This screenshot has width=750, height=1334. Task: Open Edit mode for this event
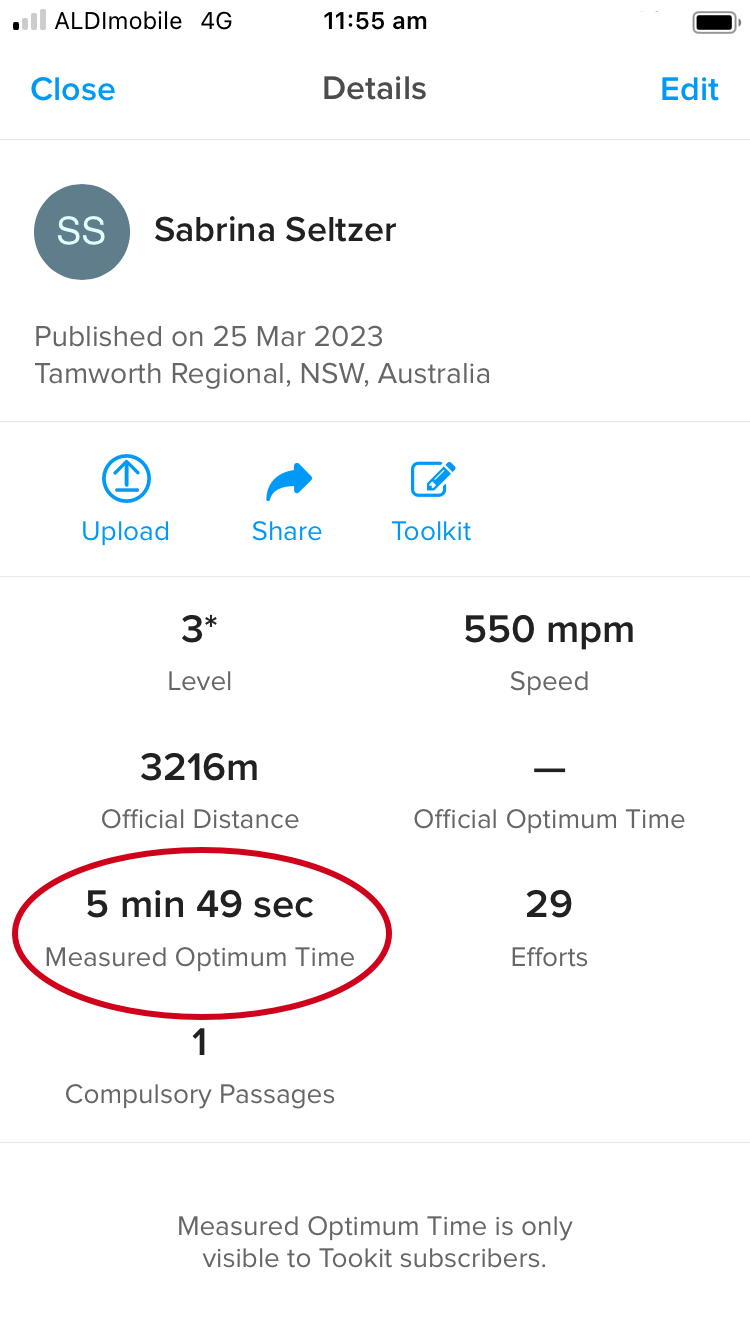click(x=689, y=89)
